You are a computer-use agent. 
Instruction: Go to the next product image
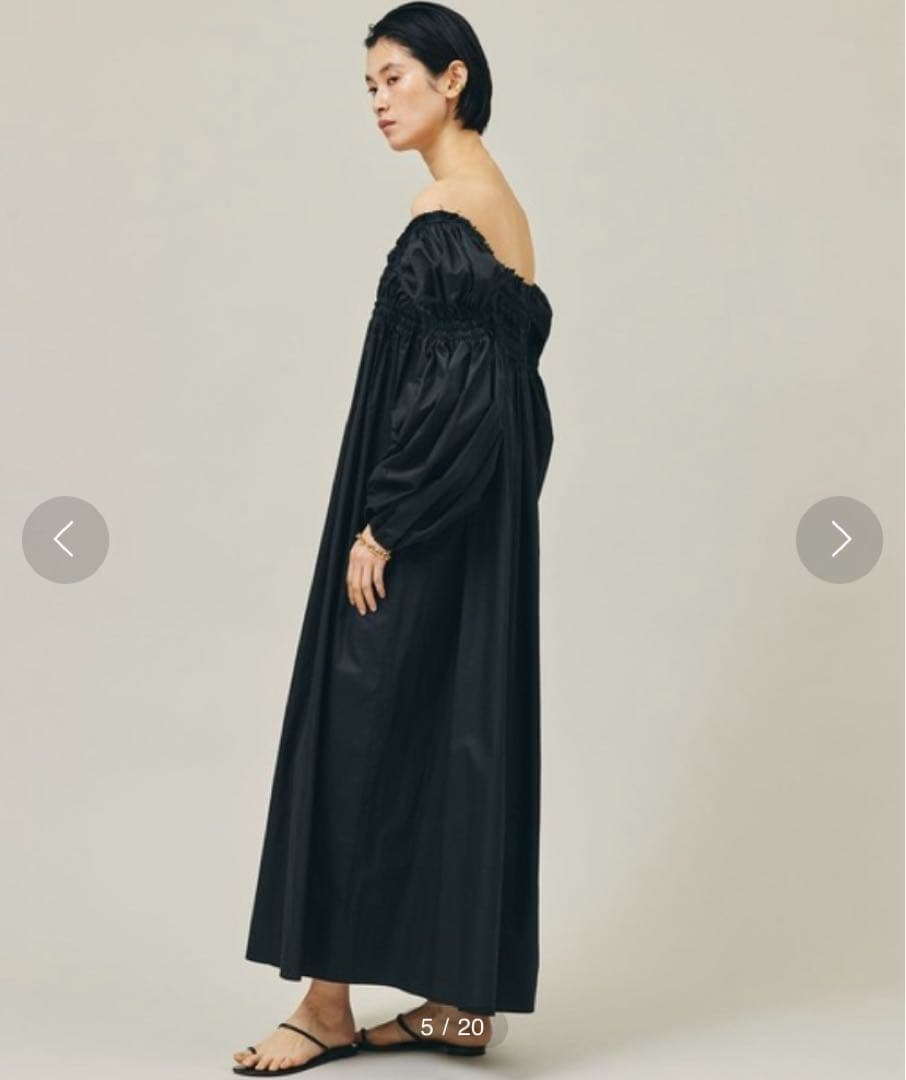(x=839, y=540)
